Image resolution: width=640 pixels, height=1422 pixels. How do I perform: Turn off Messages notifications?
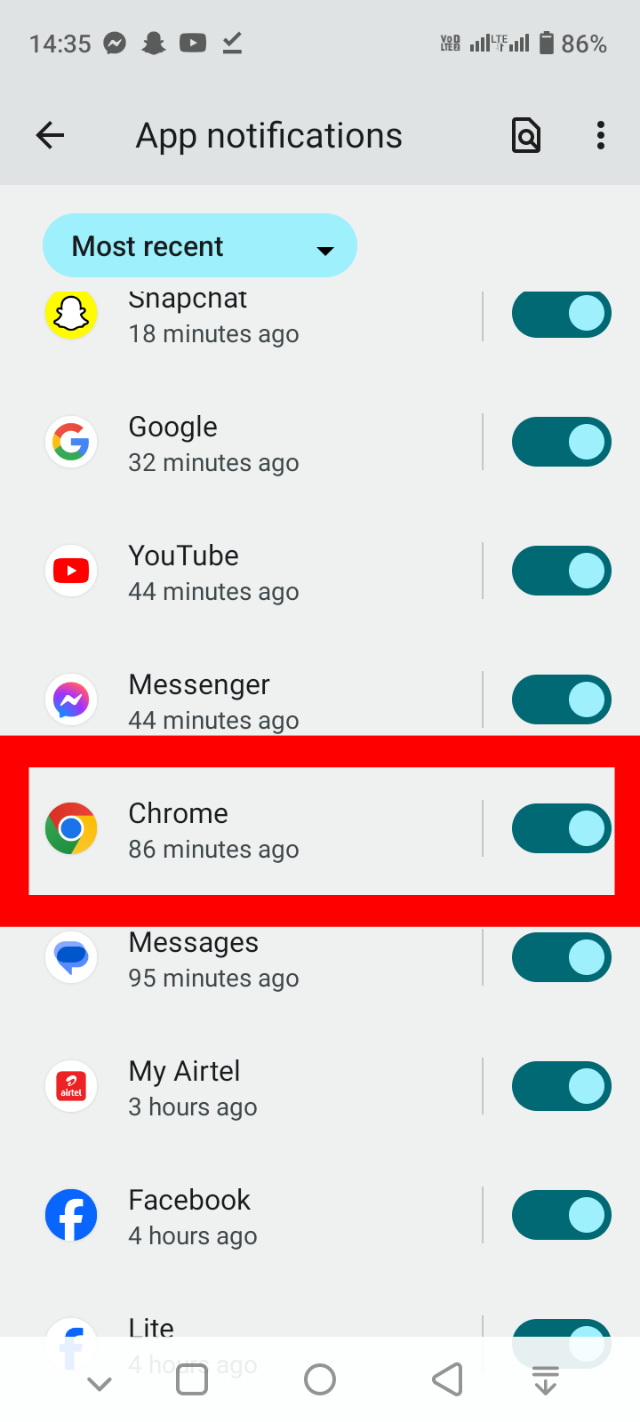pos(561,957)
